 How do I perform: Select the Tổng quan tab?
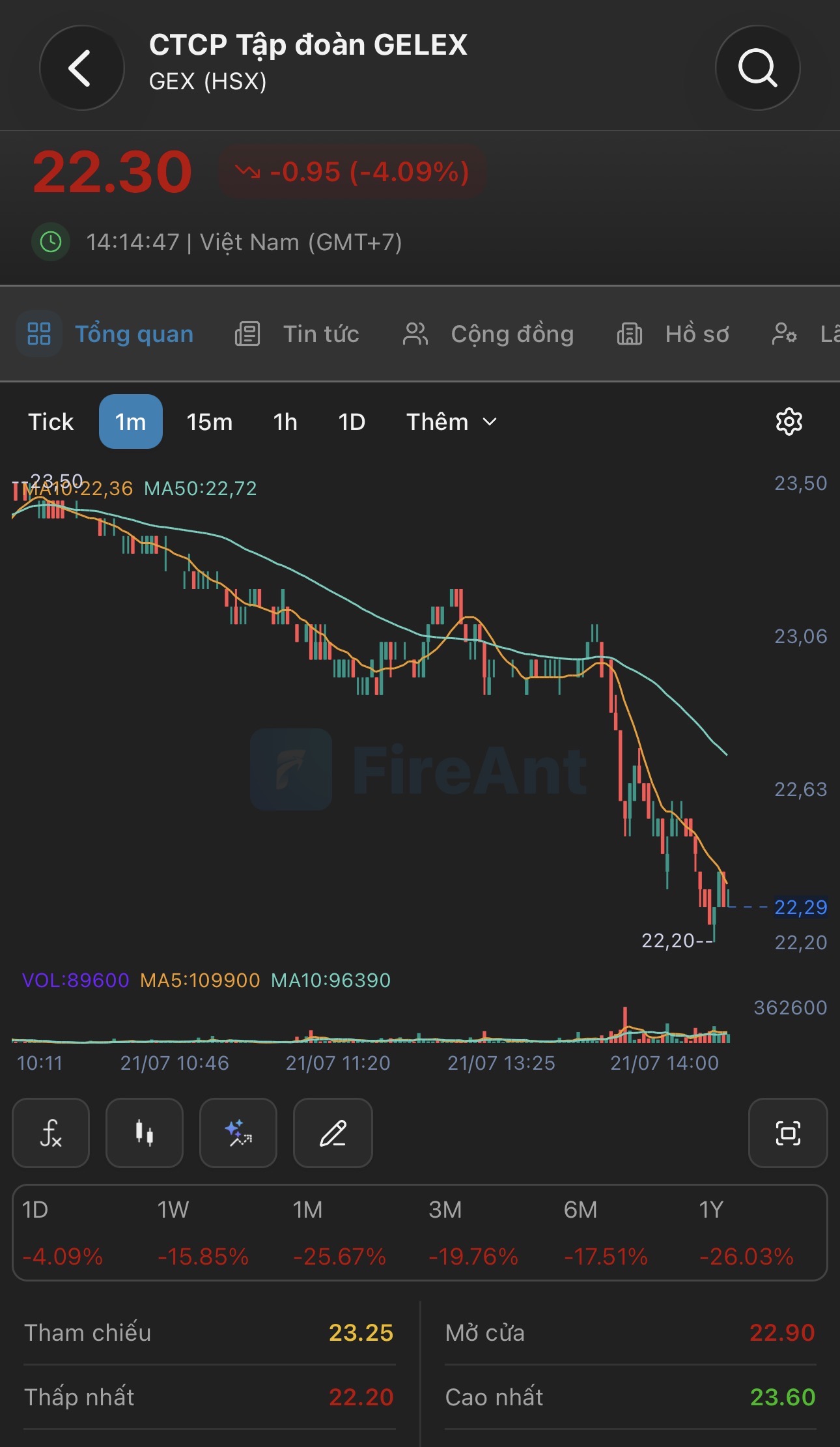(106, 334)
